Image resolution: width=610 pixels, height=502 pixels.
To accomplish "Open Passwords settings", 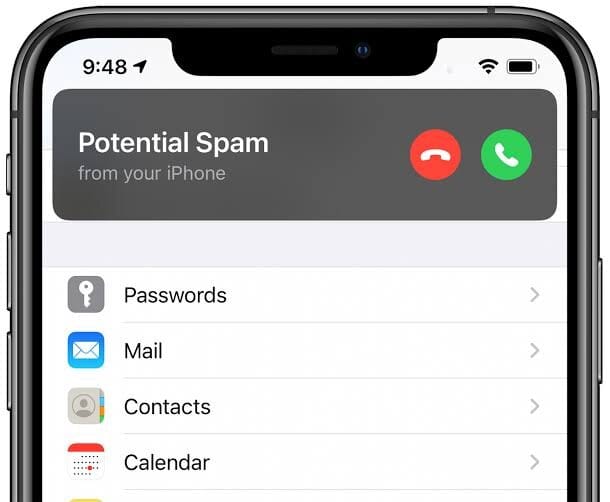I will click(x=300, y=295).
